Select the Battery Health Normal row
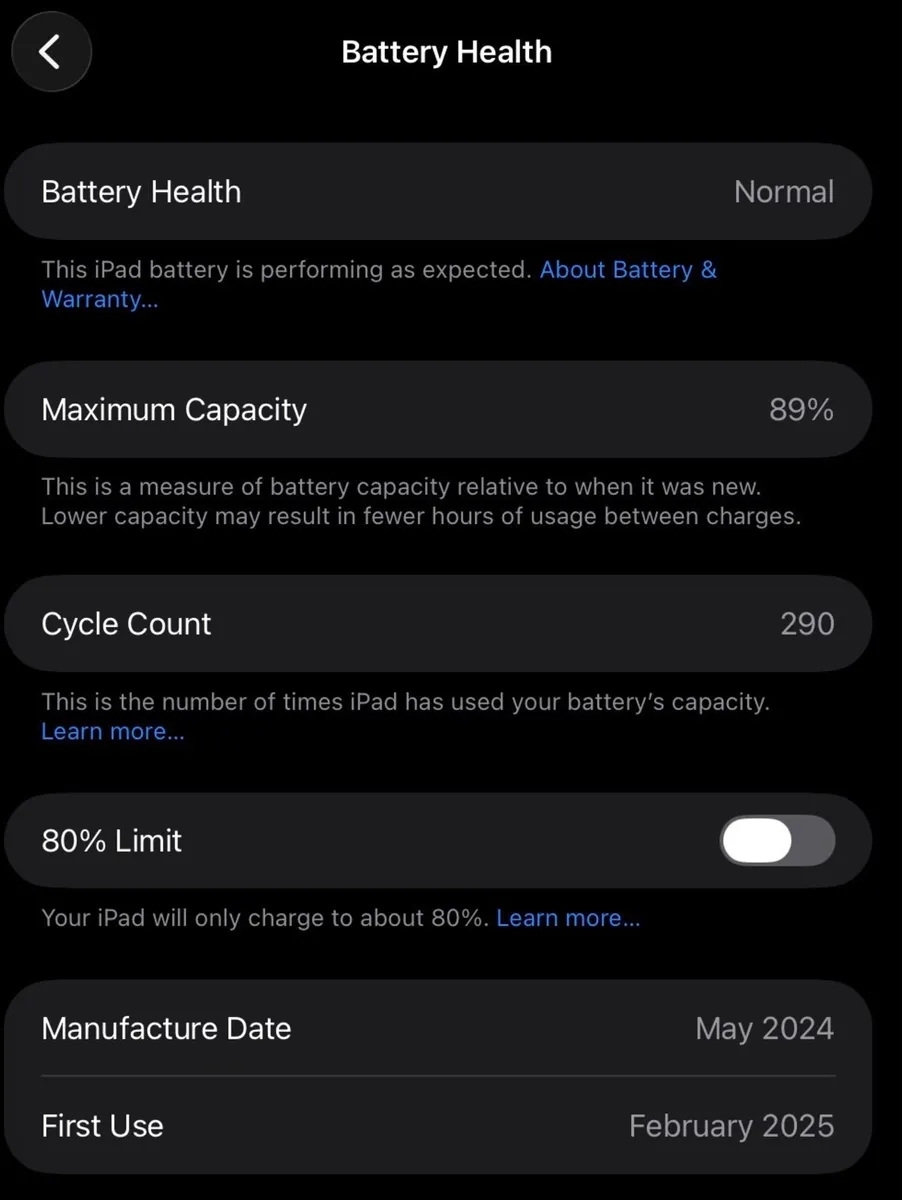The height and width of the screenshot is (1200, 902). [440, 191]
